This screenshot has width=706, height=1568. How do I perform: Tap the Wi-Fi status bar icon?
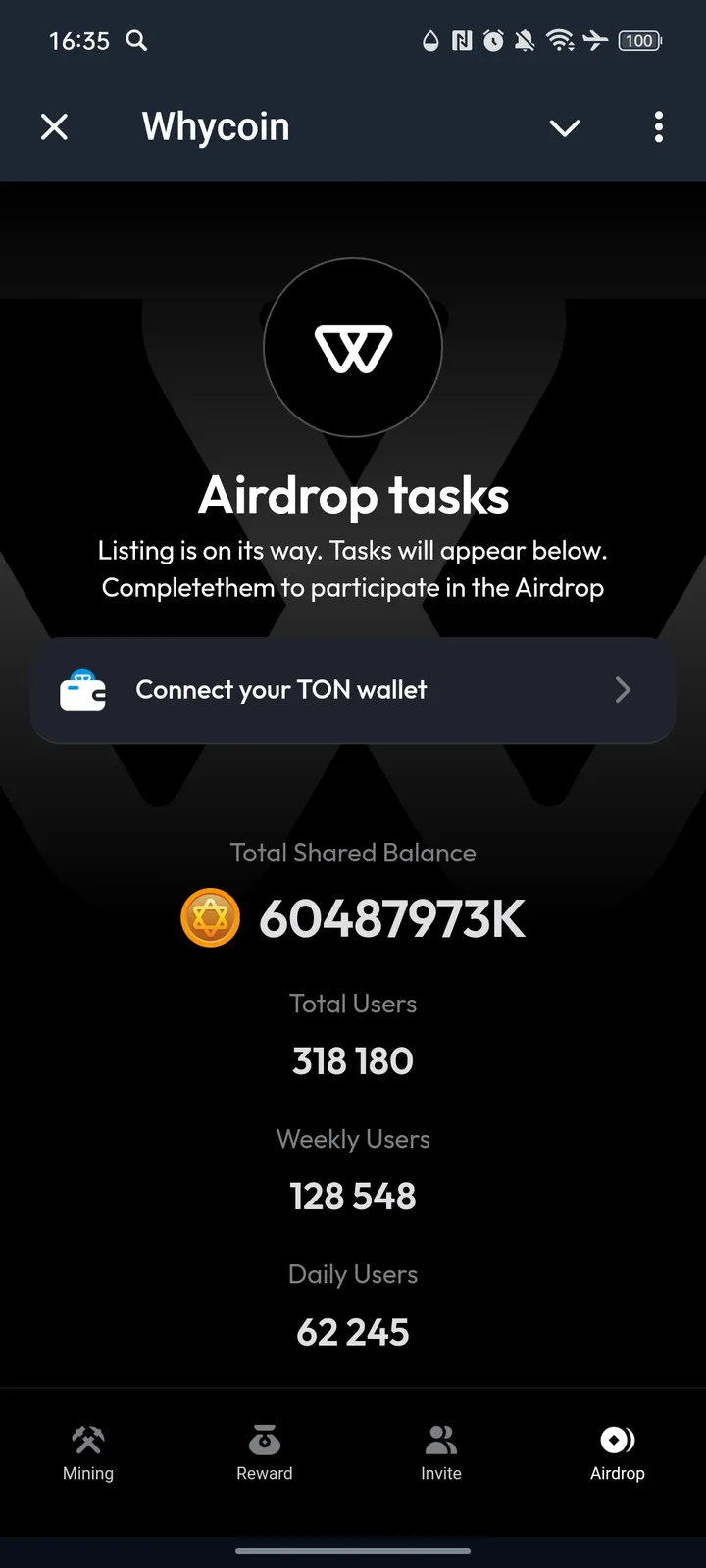click(x=562, y=41)
